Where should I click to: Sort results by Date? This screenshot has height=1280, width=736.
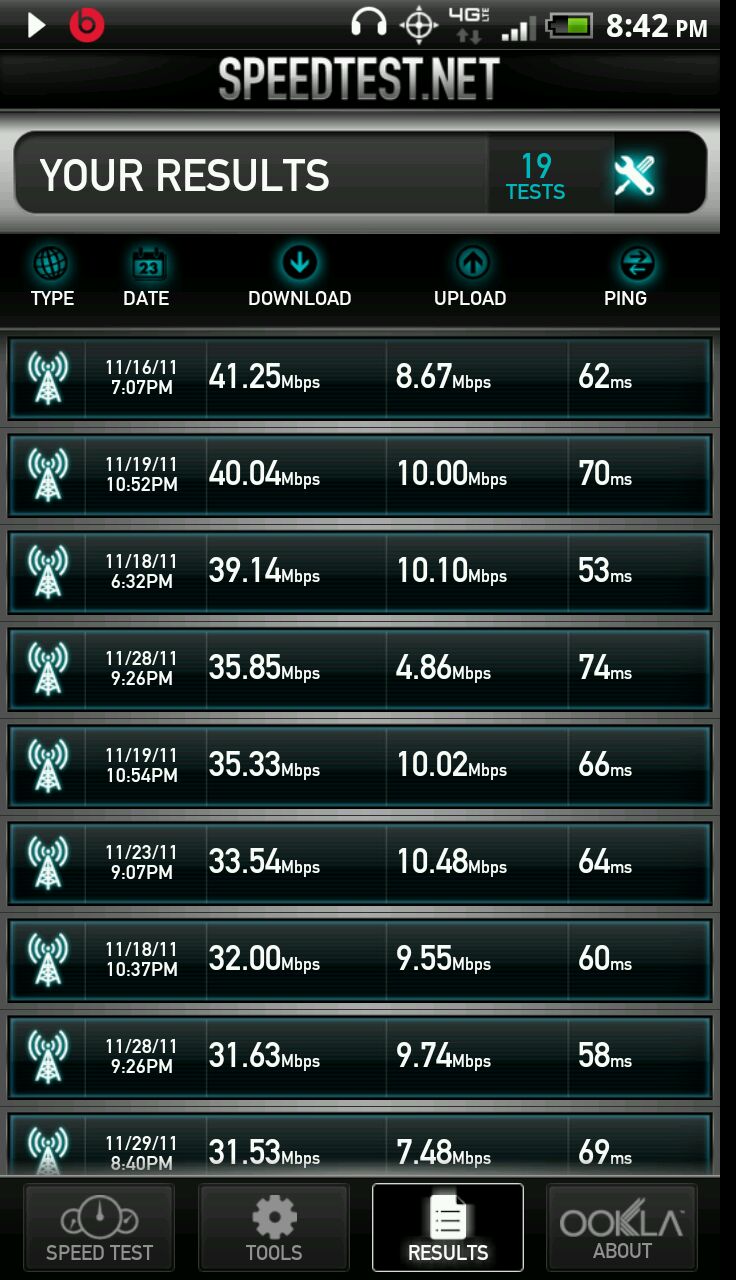146,277
